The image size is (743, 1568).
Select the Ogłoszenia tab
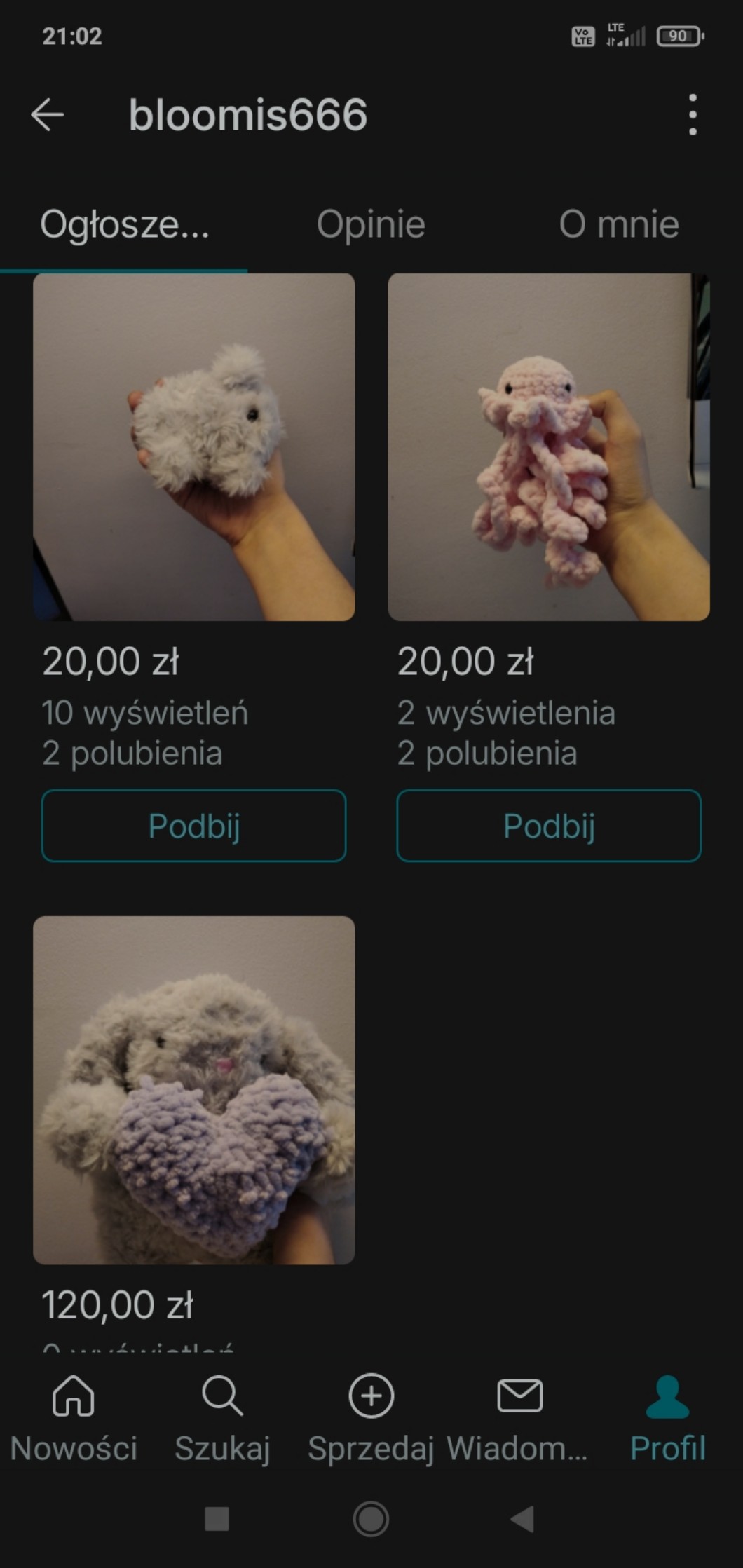tap(125, 224)
